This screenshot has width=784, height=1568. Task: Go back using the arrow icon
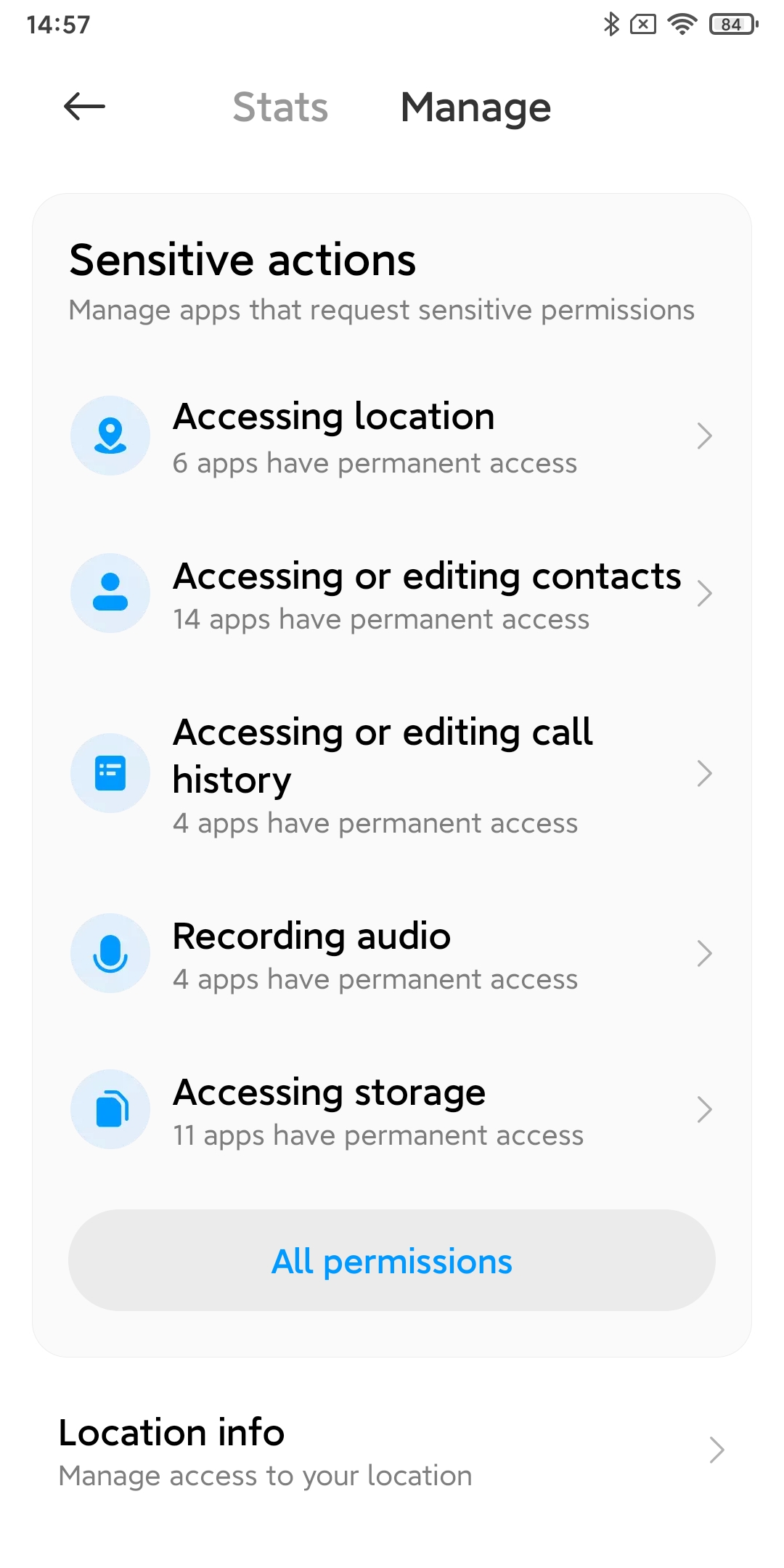click(84, 107)
